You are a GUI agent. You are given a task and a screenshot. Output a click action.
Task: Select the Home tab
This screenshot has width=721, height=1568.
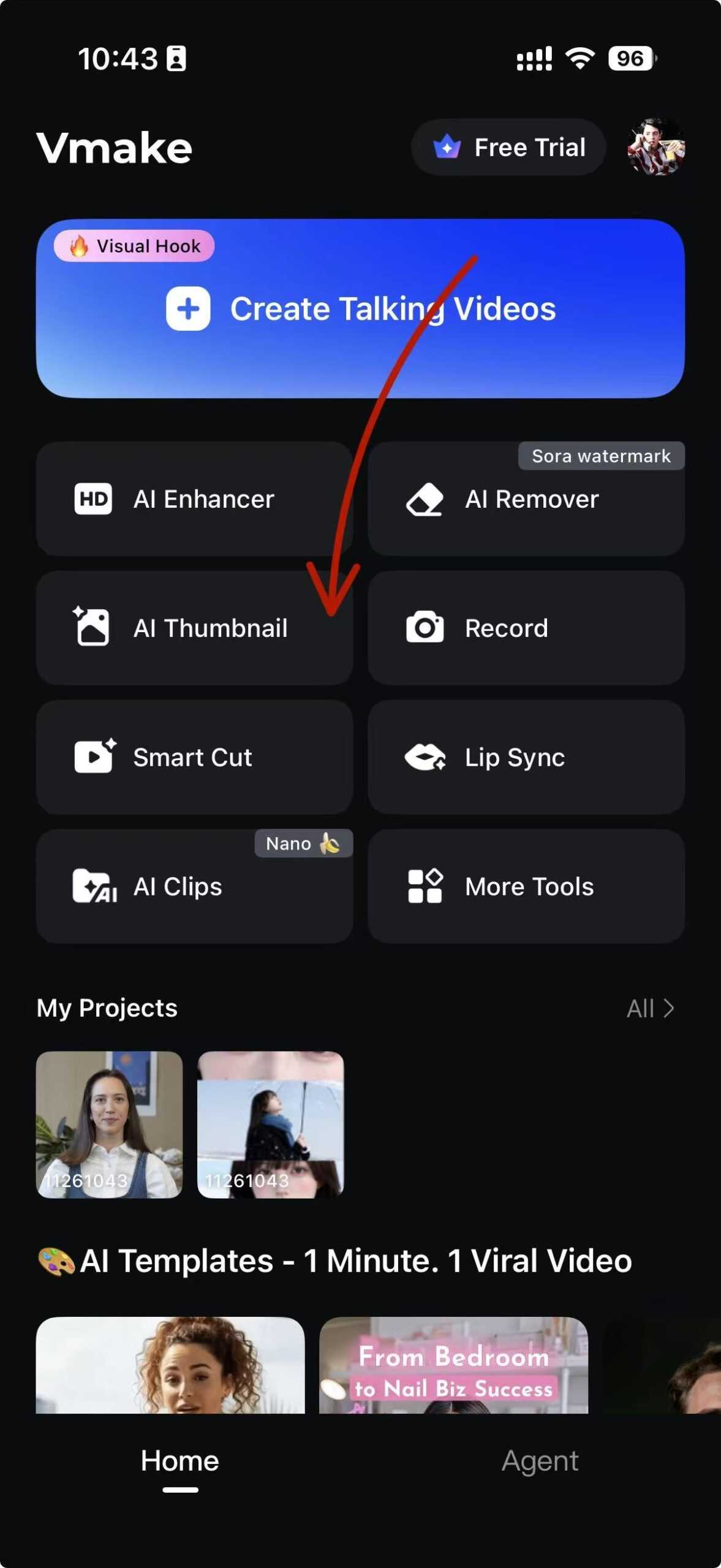click(179, 1461)
